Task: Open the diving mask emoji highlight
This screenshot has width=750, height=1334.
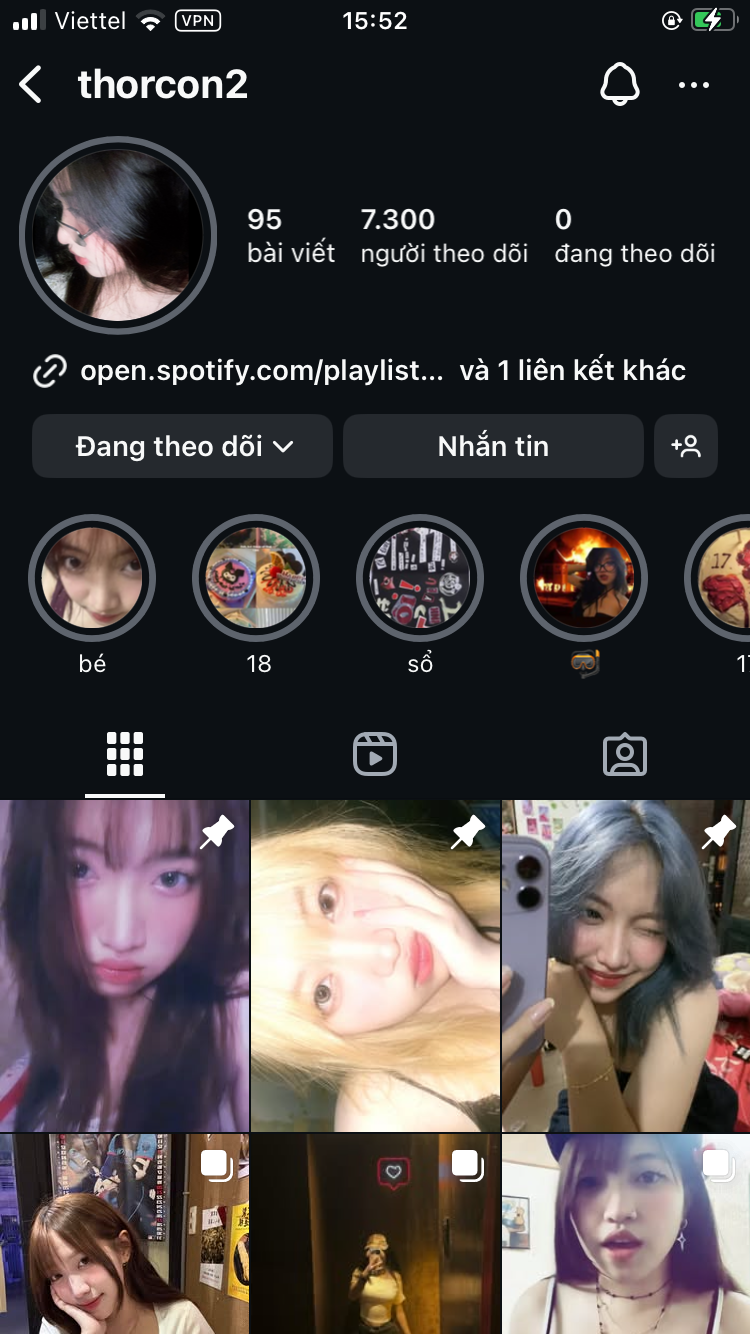Action: coord(584,578)
